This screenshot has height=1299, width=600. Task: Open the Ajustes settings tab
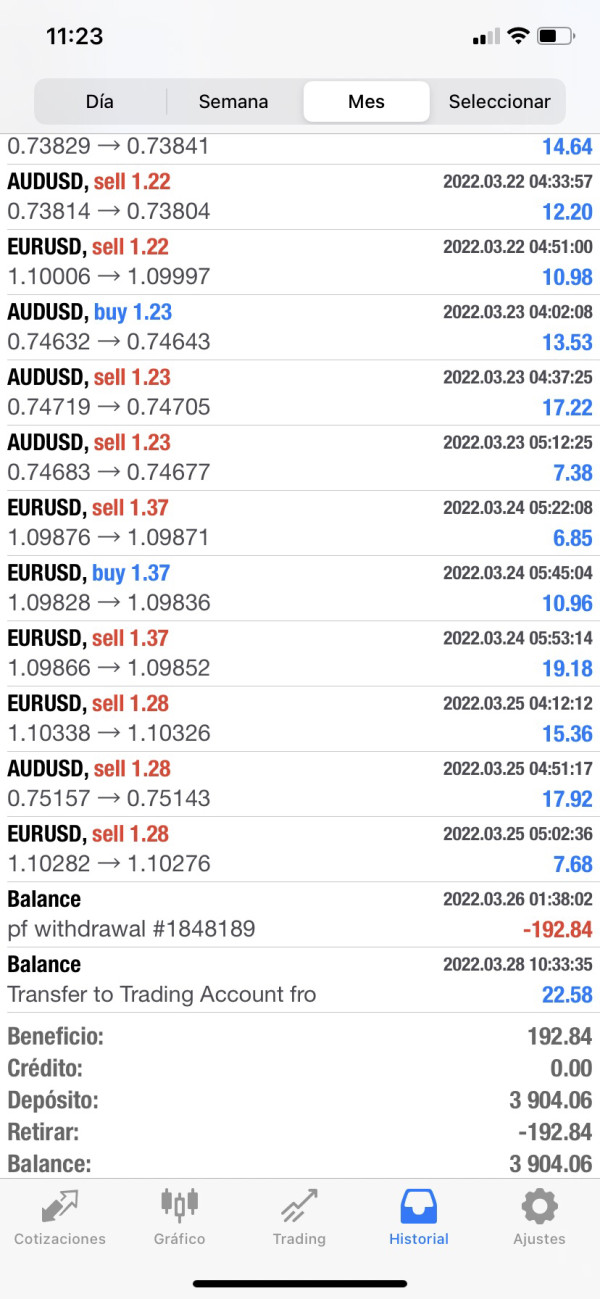(x=539, y=1217)
